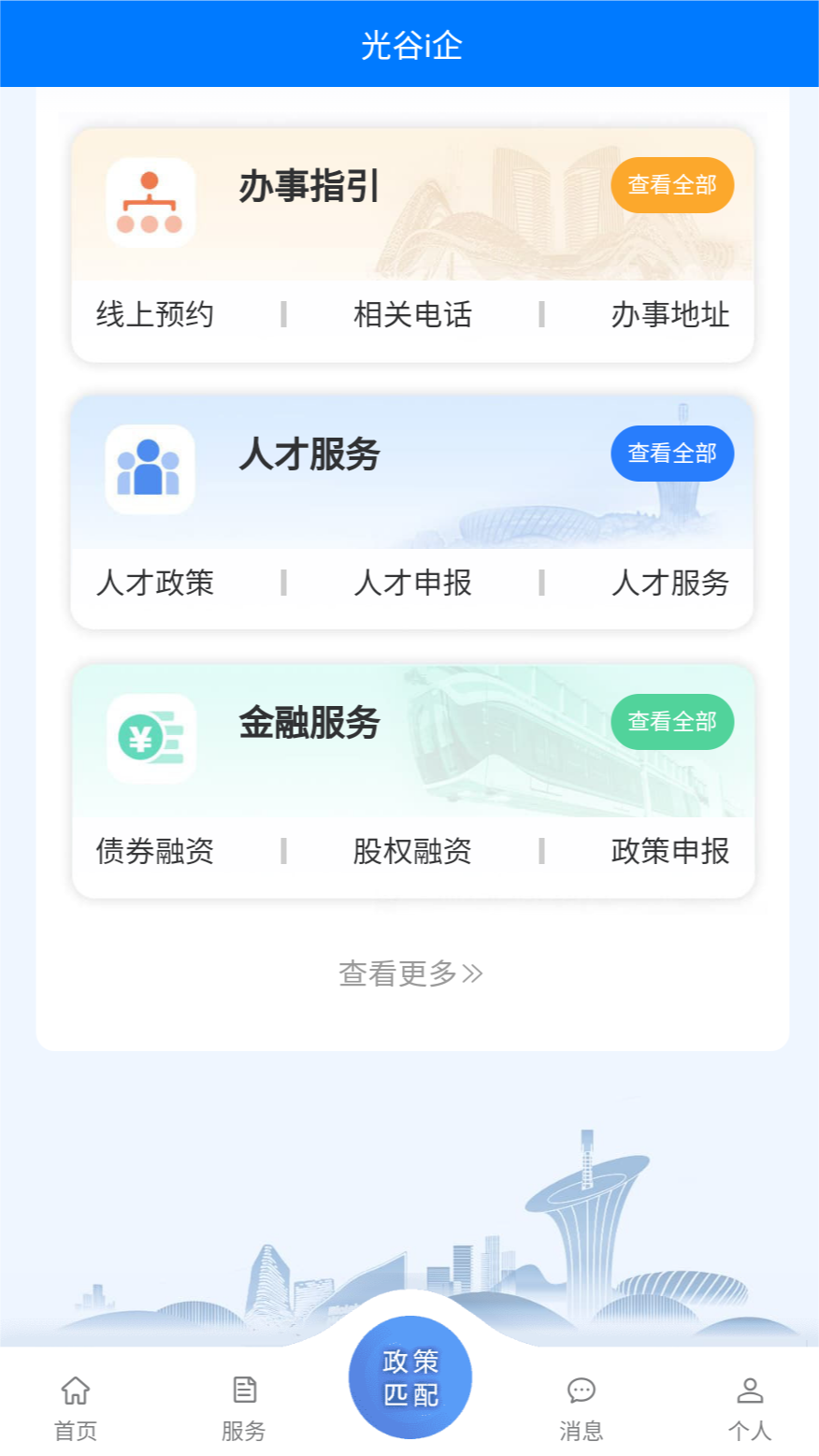Open 债券融资 under 金融服务
This screenshot has height=1456, width=819.
[x=155, y=851]
